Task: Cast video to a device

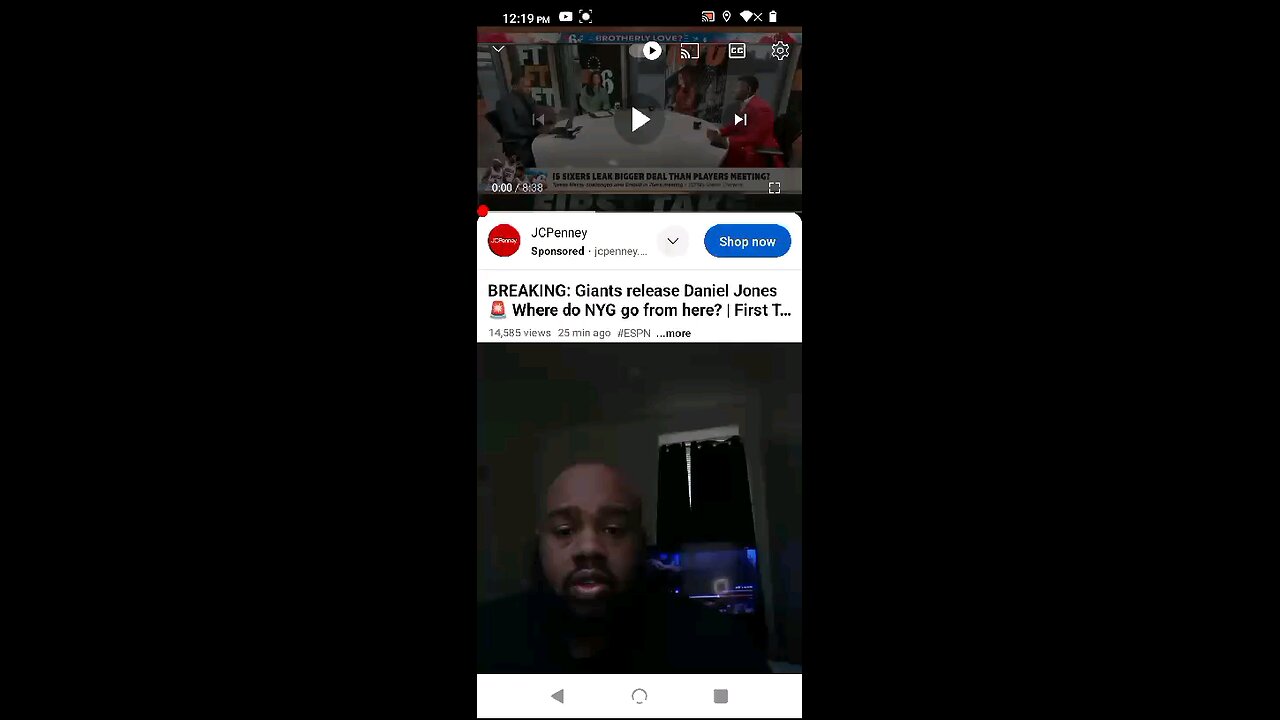Action: (690, 50)
